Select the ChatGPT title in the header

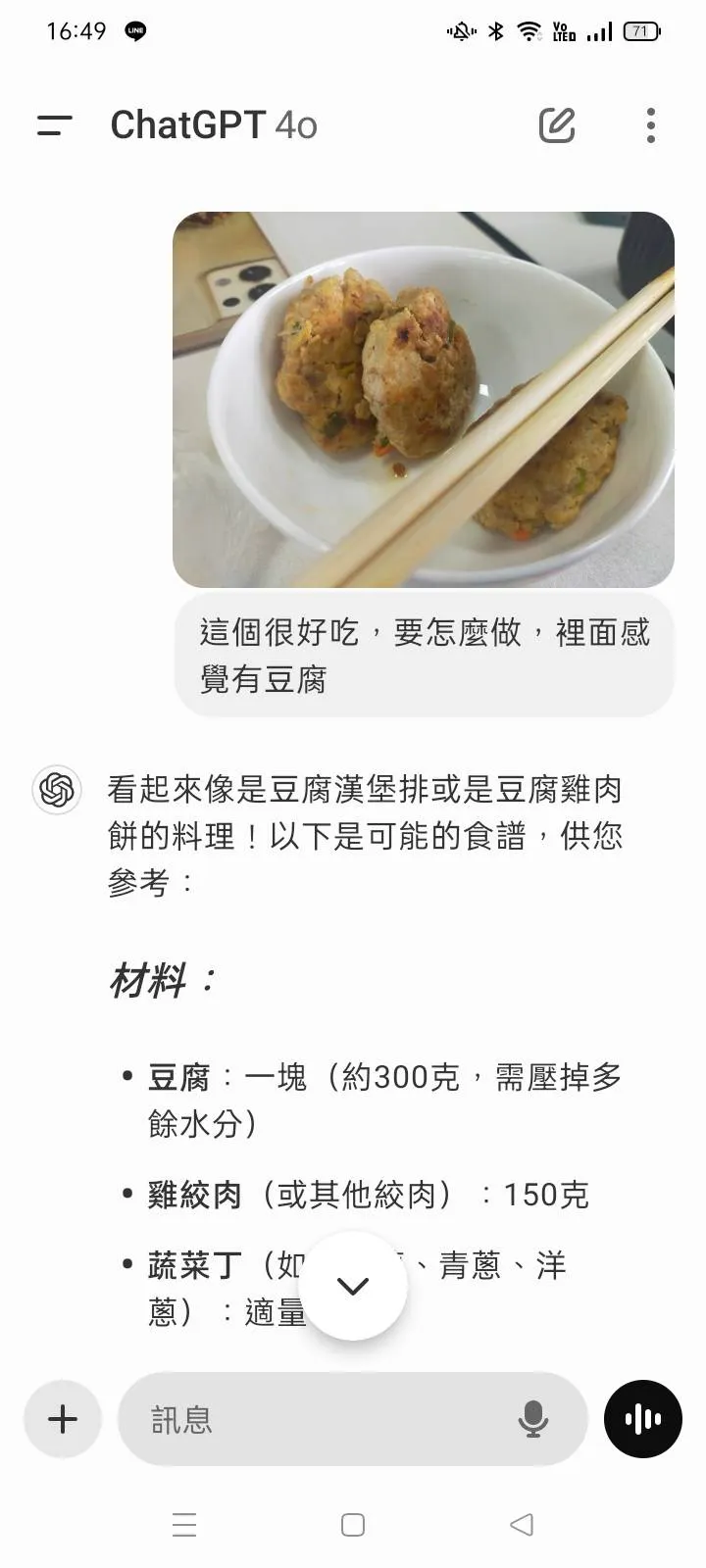pos(186,124)
